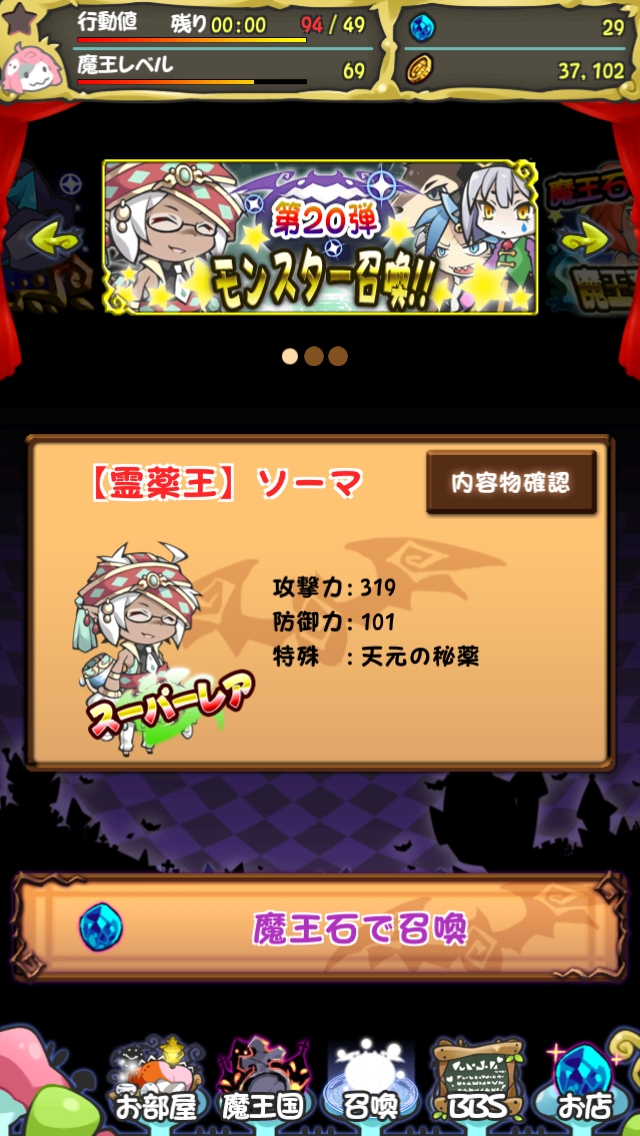Visit the お店 shop tab
The image size is (640, 1136).
586,1082
